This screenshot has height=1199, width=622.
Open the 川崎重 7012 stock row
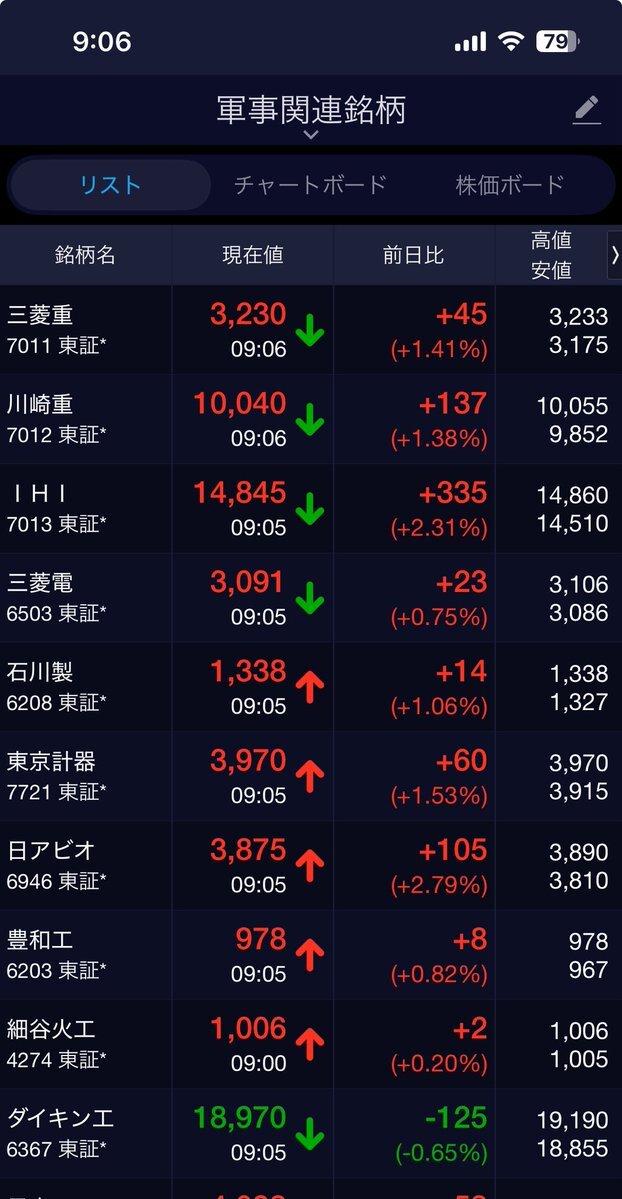pos(311,420)
